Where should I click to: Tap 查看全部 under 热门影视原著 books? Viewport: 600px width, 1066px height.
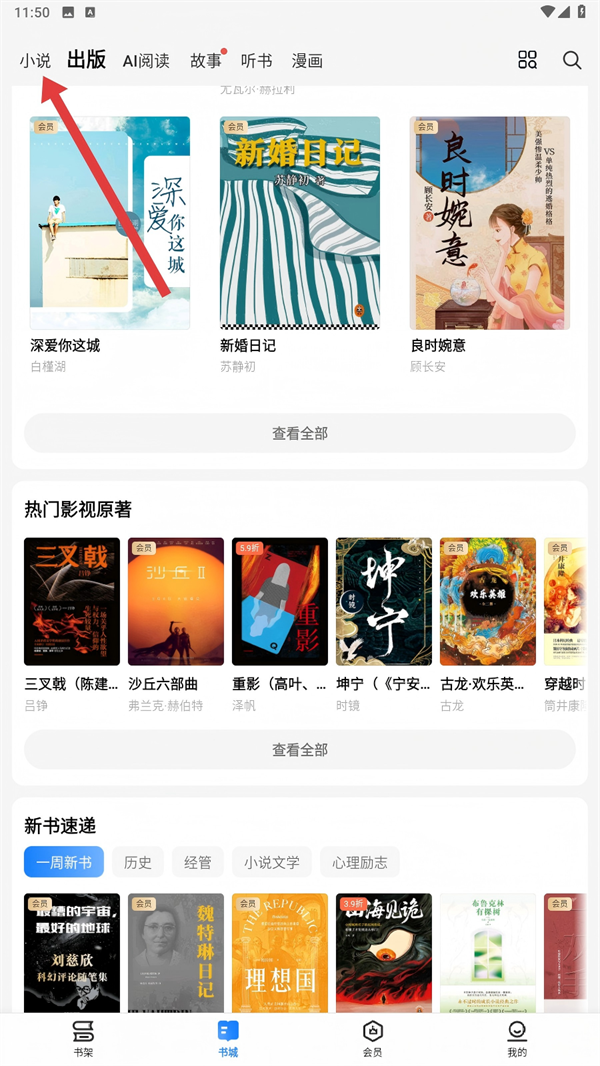(300, 749)
